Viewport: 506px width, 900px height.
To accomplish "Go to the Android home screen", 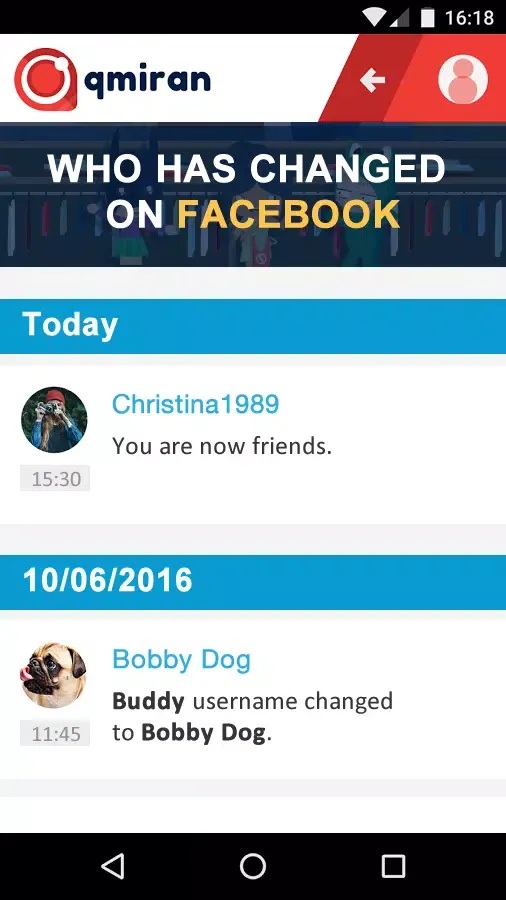I will point(253,866).
